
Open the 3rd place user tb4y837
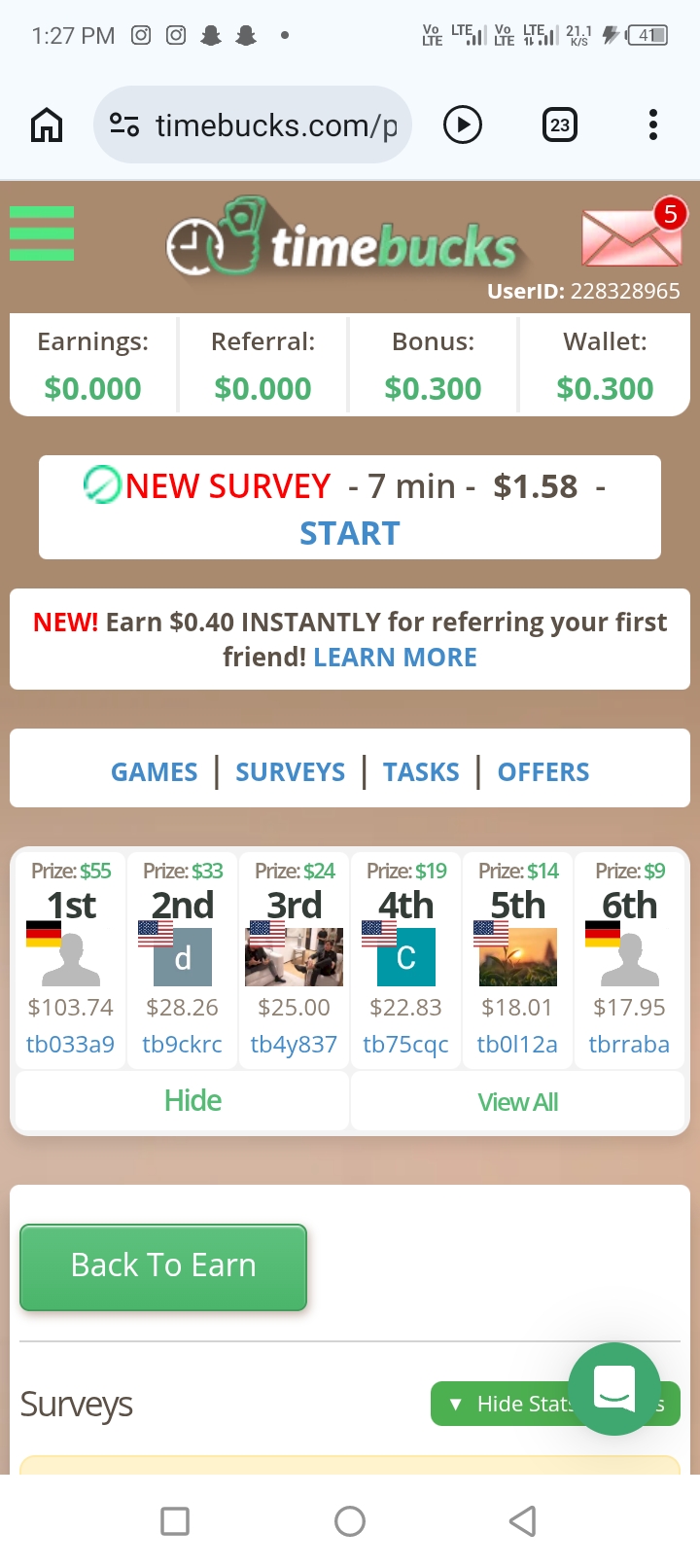[x=294, y=1045]
